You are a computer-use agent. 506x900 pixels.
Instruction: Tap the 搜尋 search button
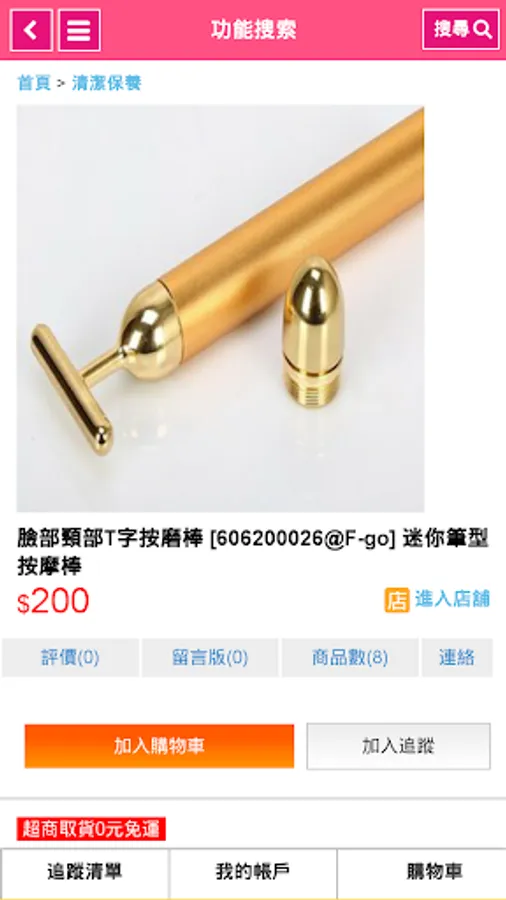click(x=461, y=29)
